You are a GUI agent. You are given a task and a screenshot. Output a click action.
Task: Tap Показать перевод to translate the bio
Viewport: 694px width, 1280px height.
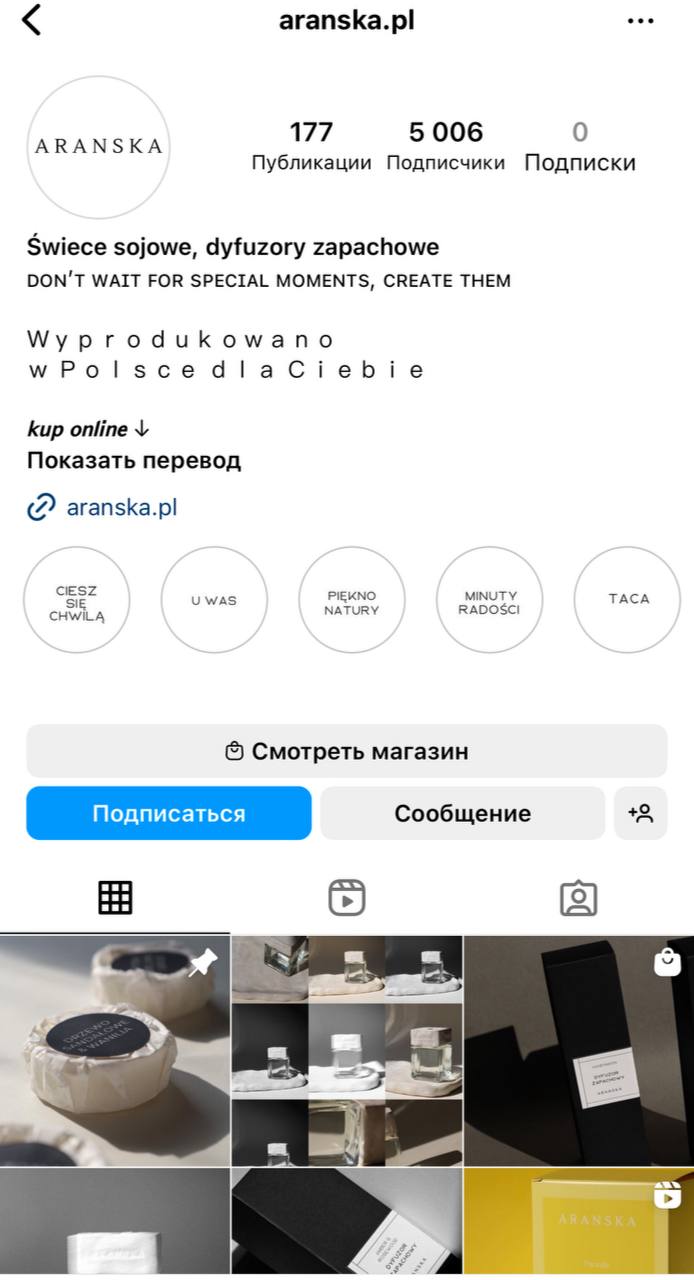(x=133, y=461)
